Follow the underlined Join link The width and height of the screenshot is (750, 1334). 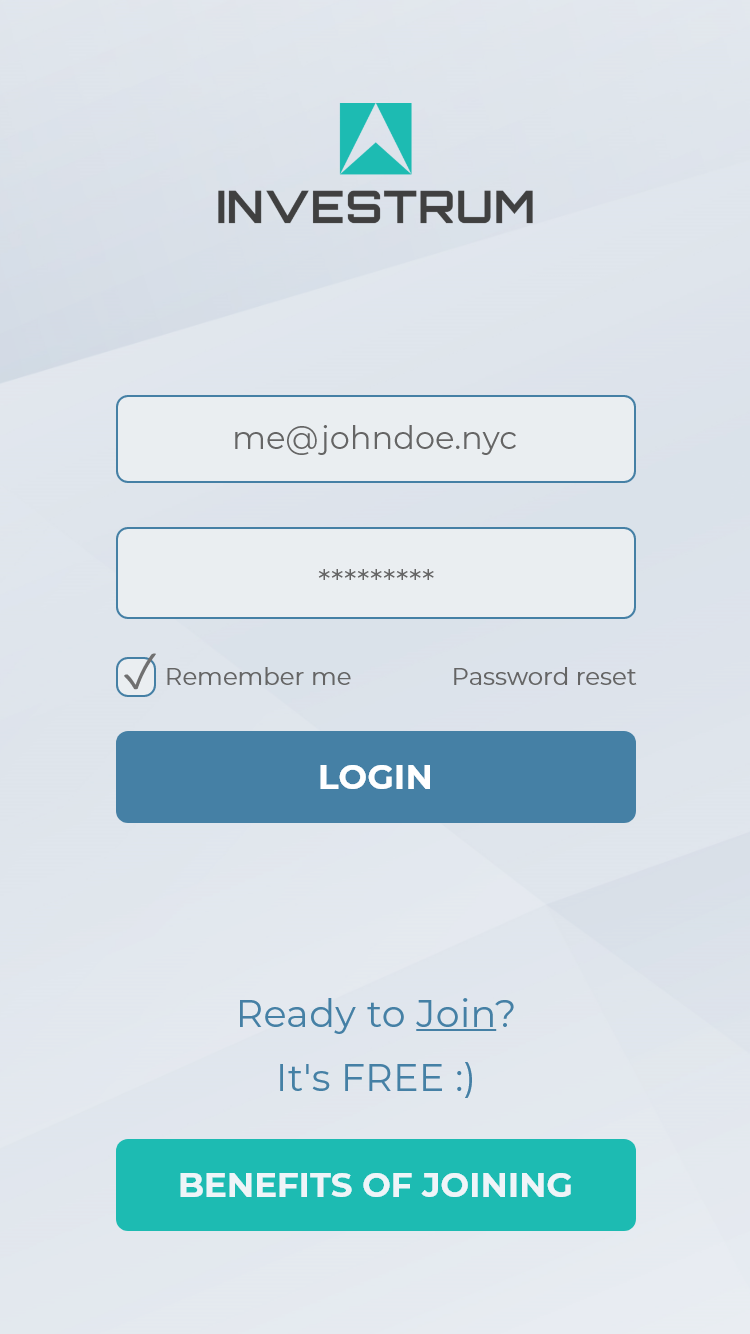[455, 1014]
